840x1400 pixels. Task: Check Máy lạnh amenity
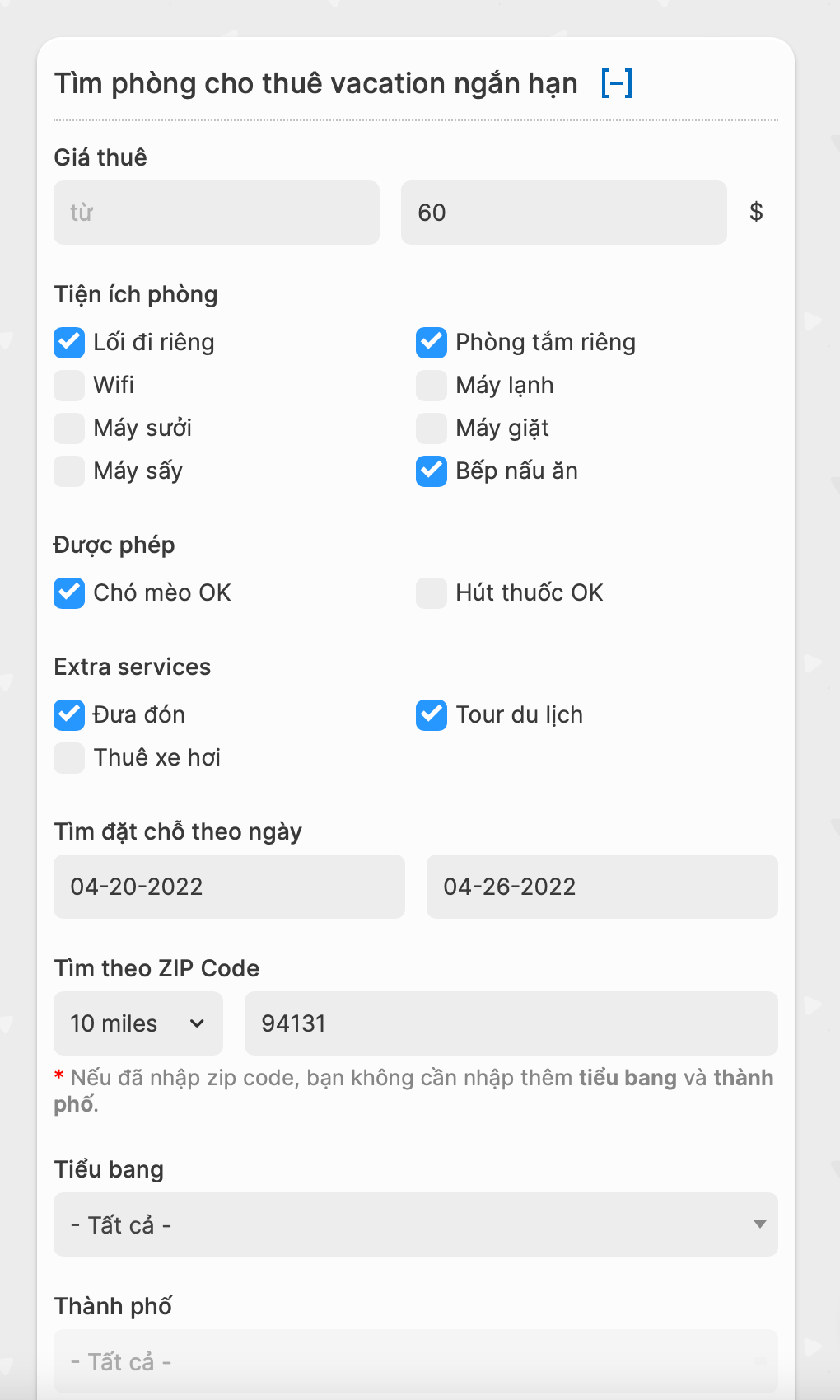432,386
